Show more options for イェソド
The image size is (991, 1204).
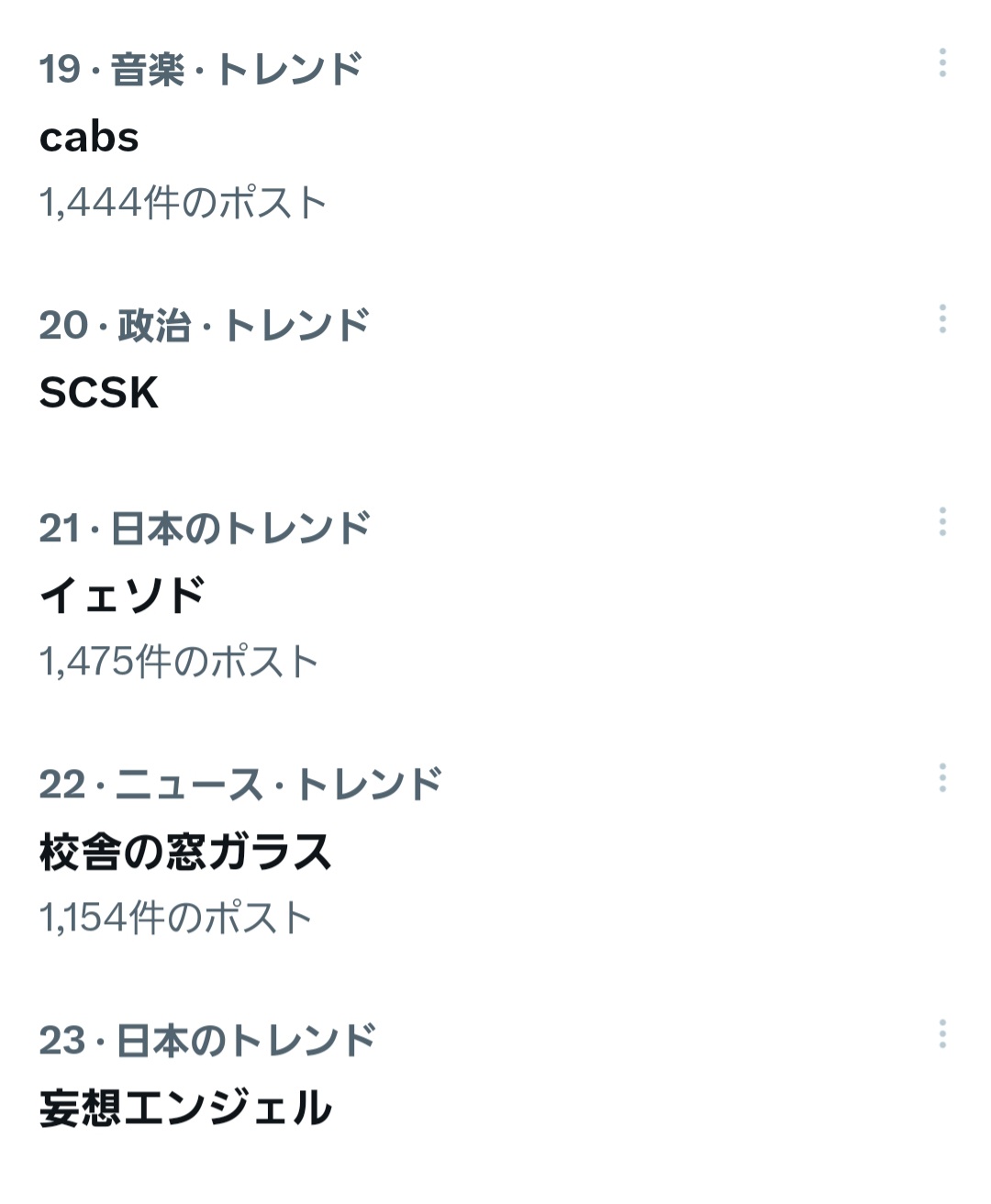(x=942, y=522)
